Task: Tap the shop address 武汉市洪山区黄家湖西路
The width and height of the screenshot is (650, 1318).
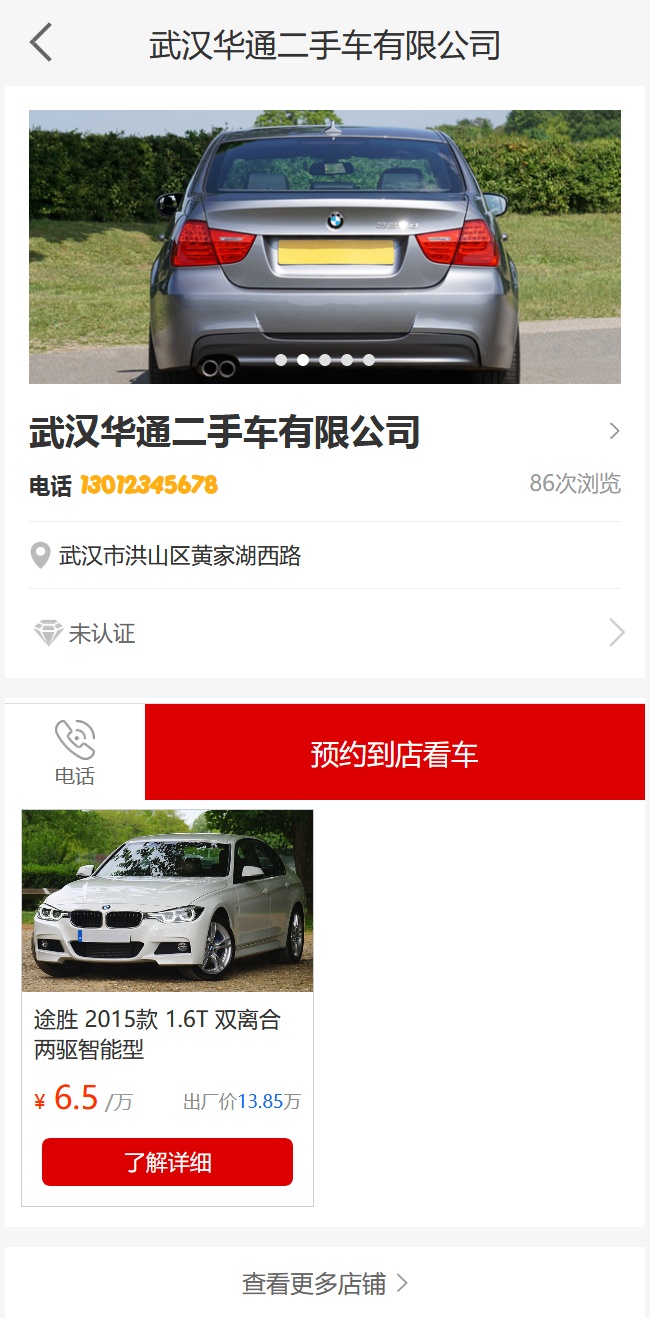Action: [x=180, y=556]
